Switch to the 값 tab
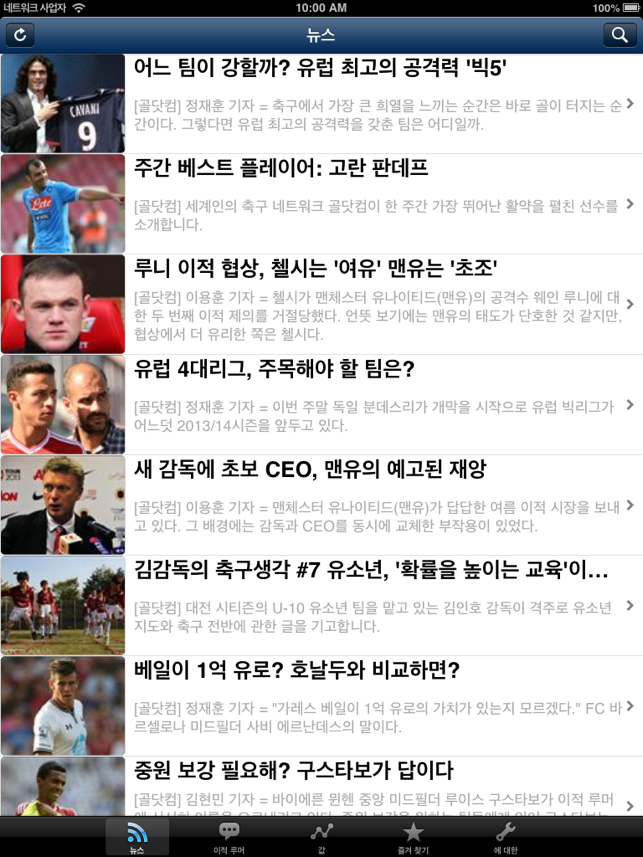The image size is (643, 857). click(321, 838)
